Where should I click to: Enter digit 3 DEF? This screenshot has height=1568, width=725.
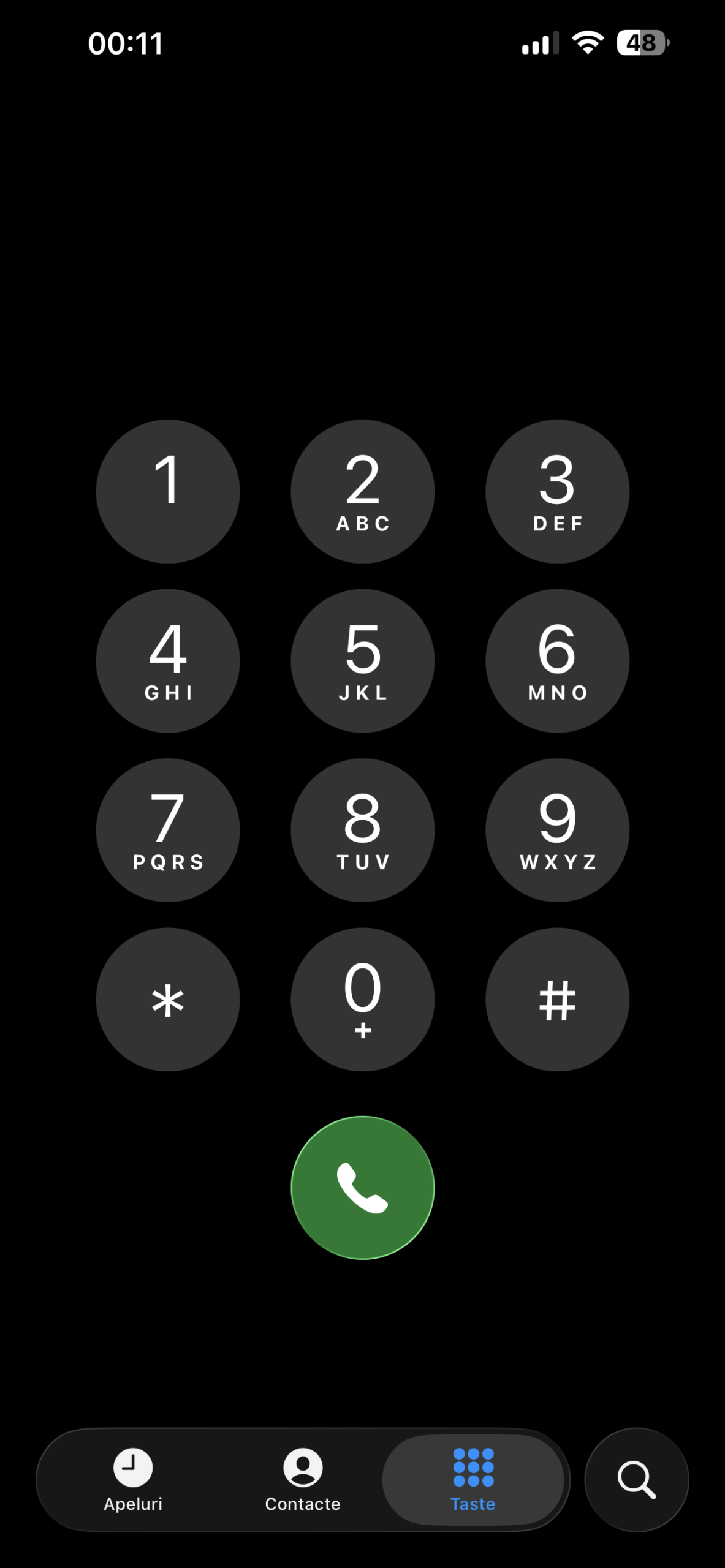pos(557,491)
